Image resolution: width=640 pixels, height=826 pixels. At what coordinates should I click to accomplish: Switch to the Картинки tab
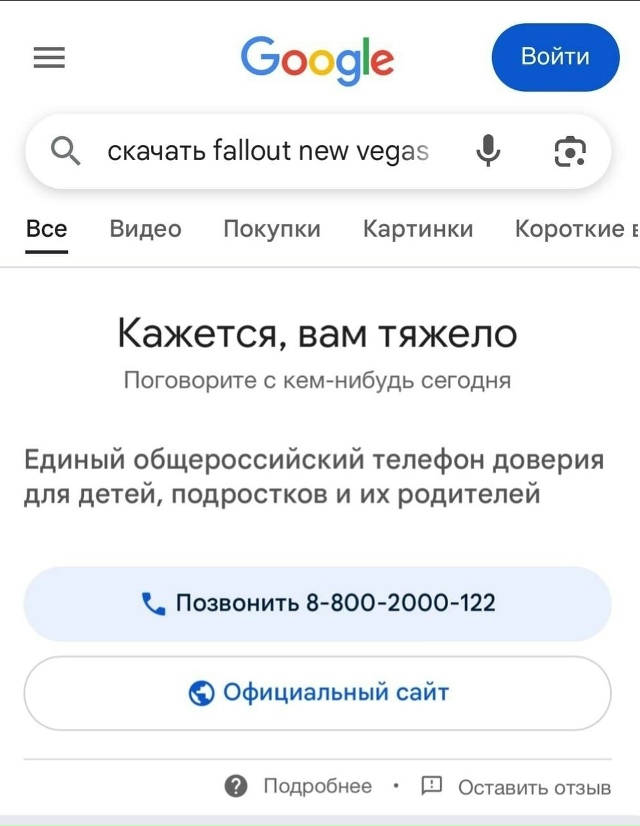[x=418, y=229]
